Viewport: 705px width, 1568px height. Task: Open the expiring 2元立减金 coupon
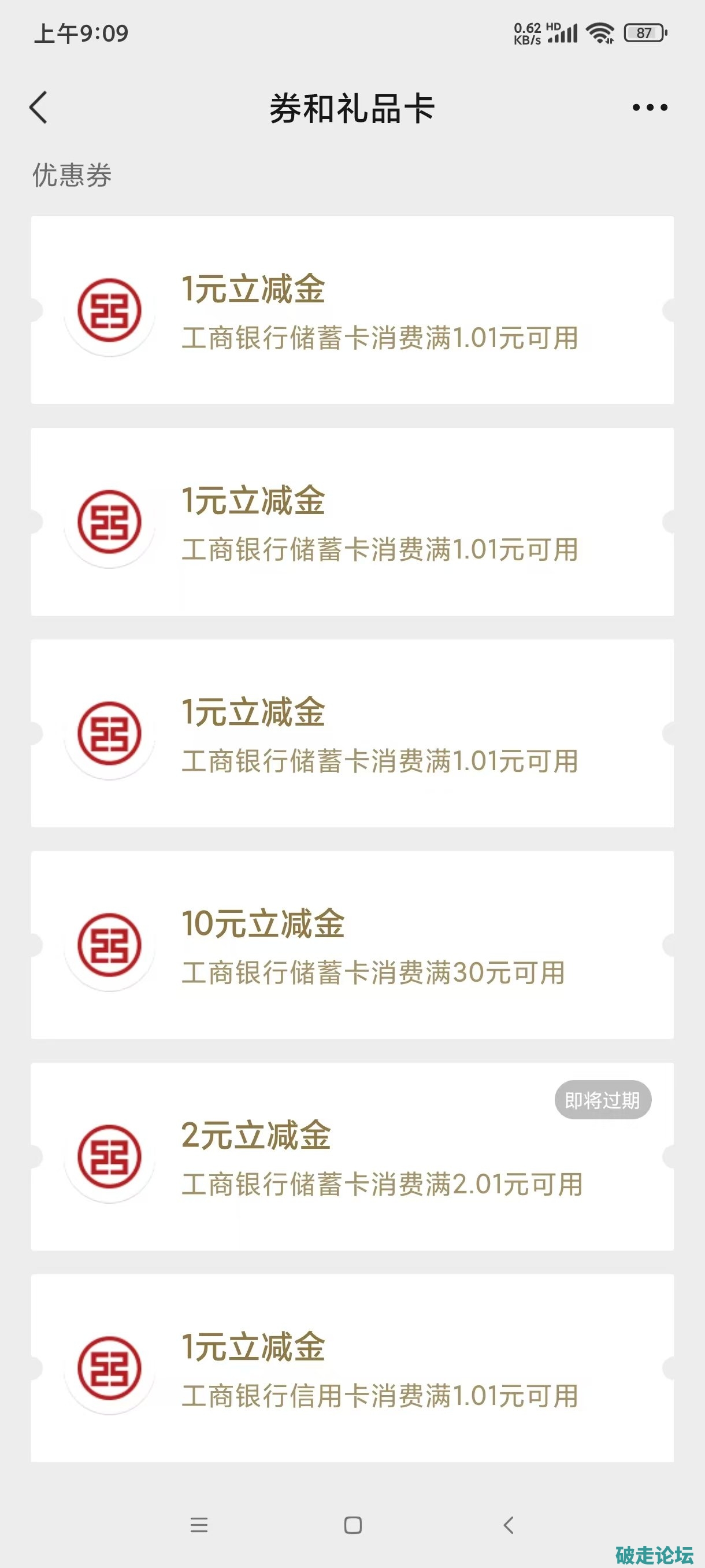coord(352,1156)
